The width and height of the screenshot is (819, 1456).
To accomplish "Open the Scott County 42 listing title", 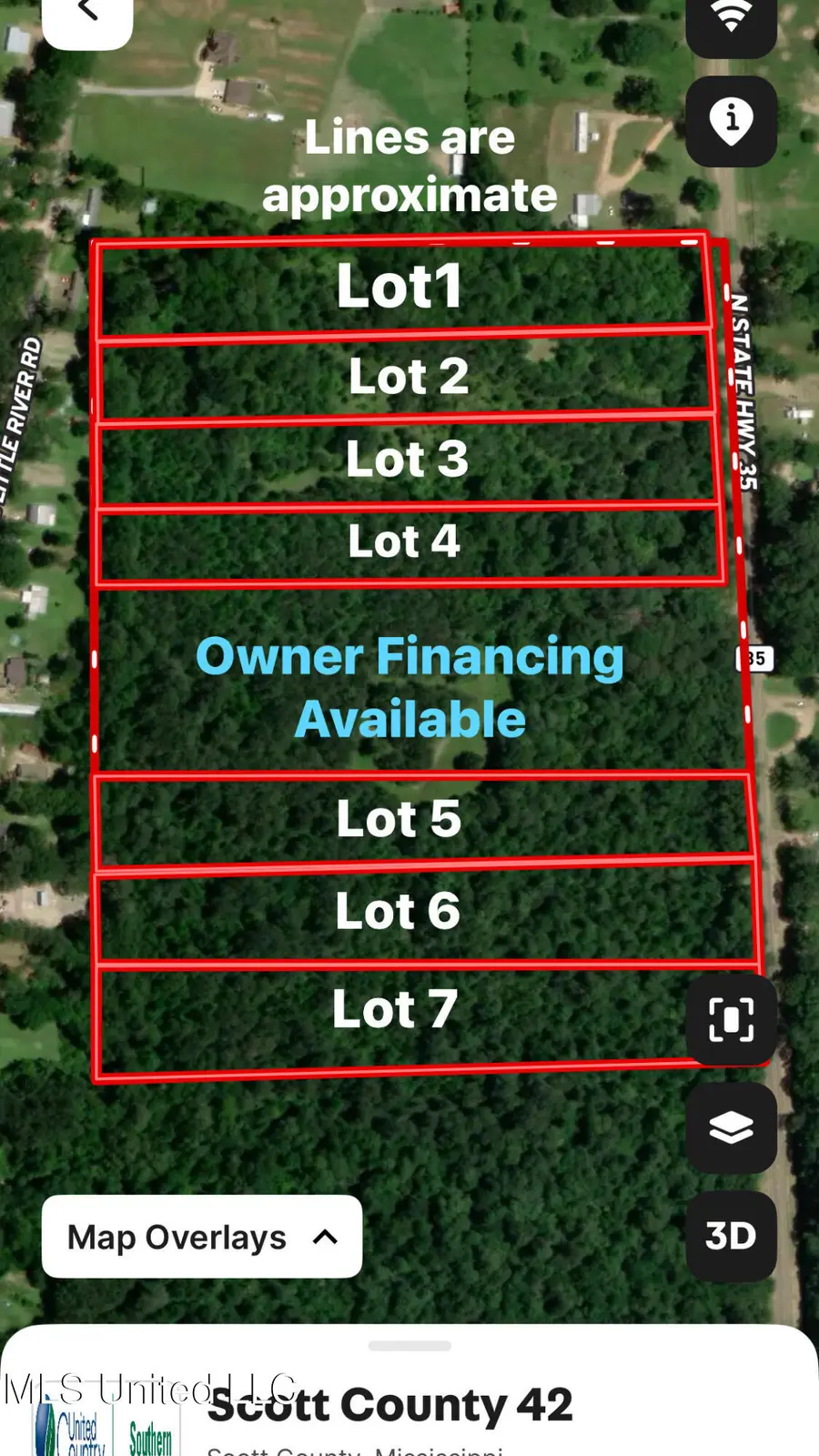I will click(x=391, y=1404).
